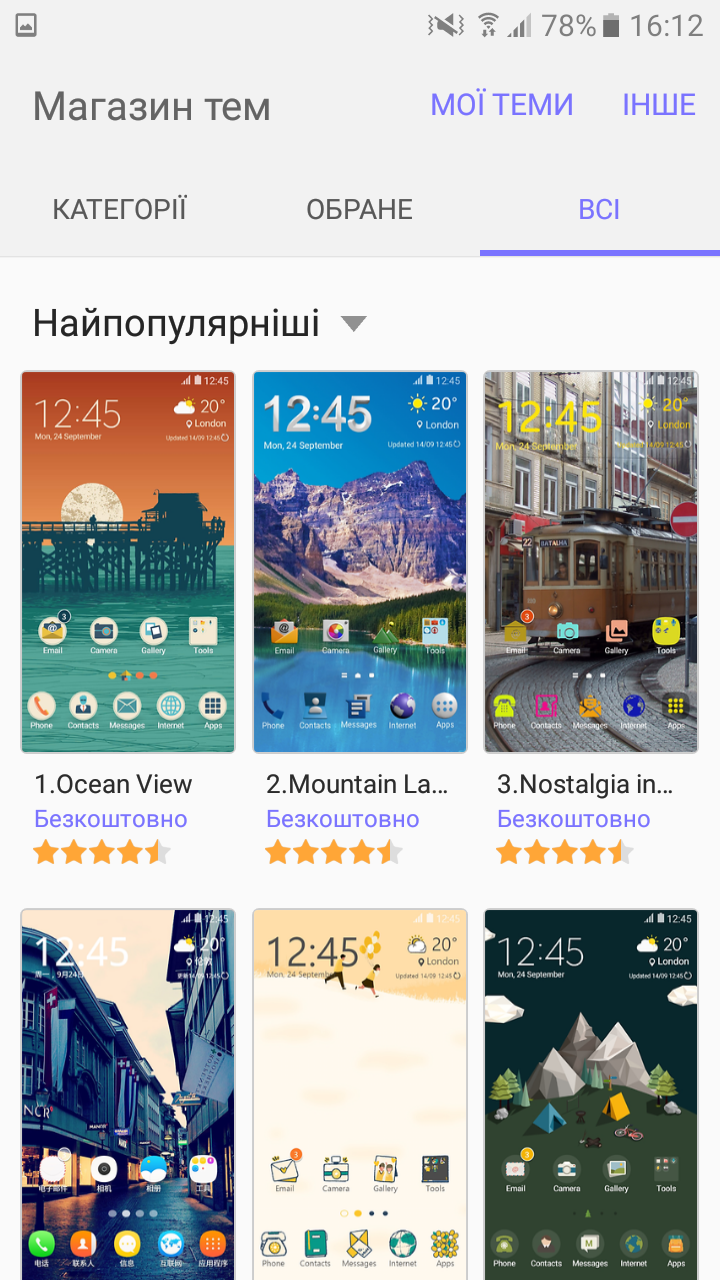The width and height of the screenshot is (720, 1280).
Task: Open the dark green camping mountain theme
Action: pos(591,1090)
